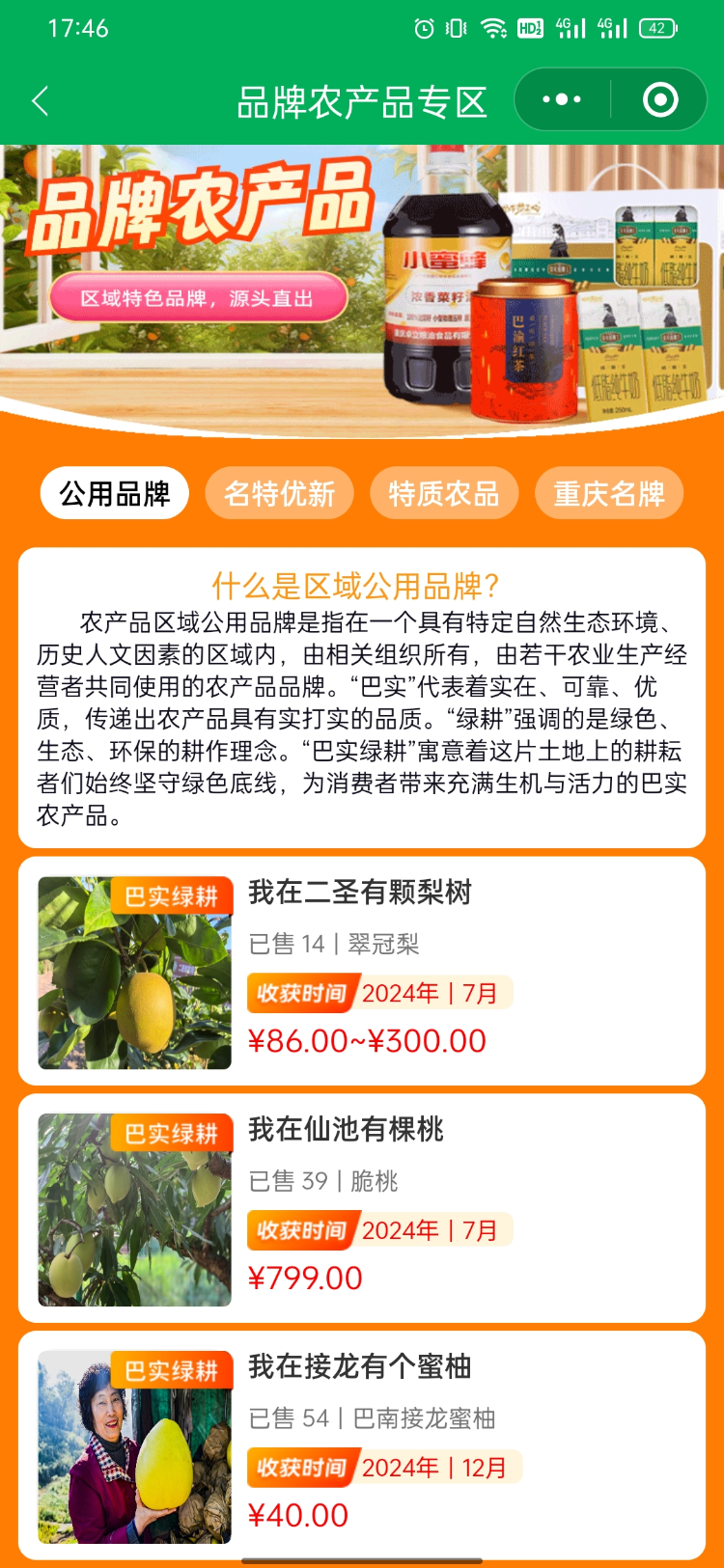Image resolution: width=724 pixels, height=1568 pixels.
Task: Go back using the top-left arrow
Action: pos(41,101)
